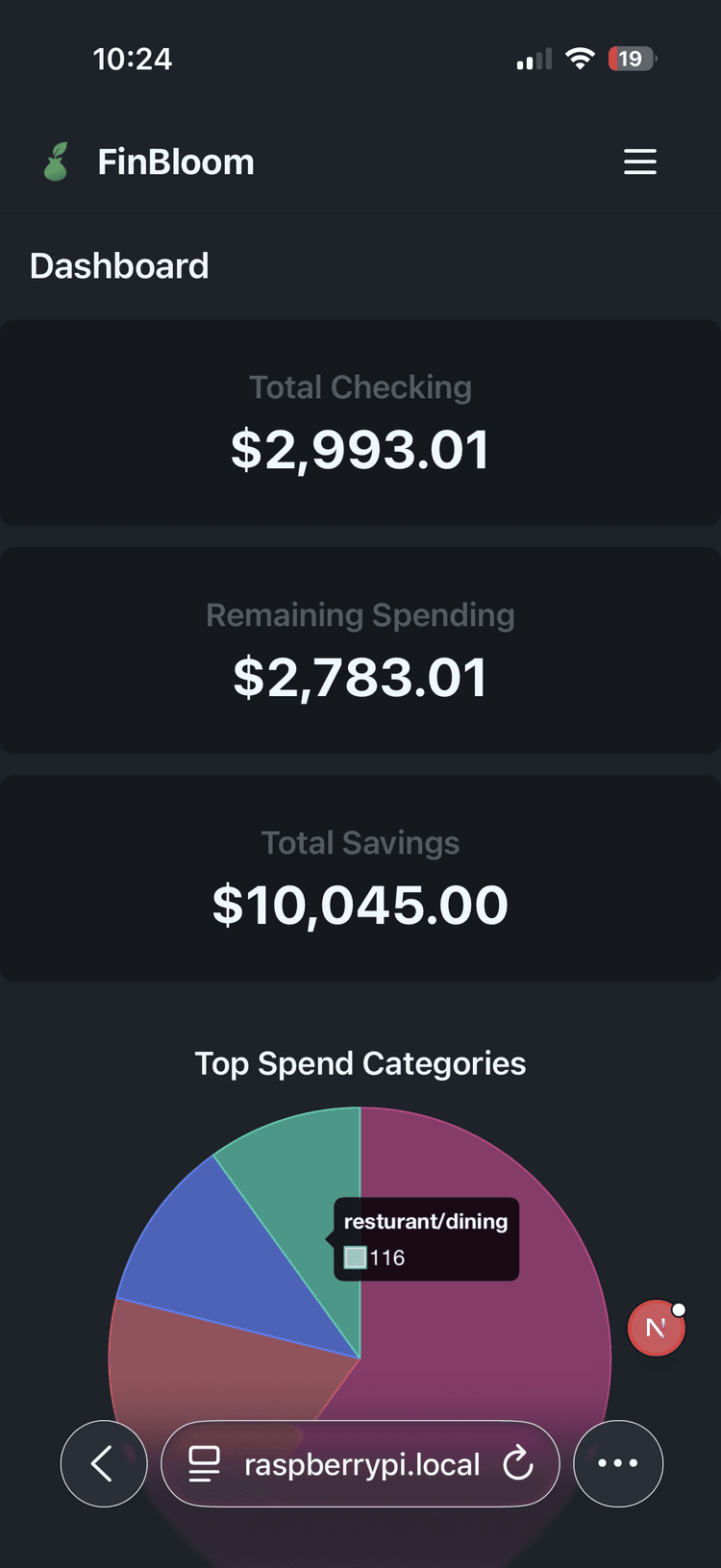721x1568 pixels.
Task: Tap the $10,045.00 savings amount
Action: pyautogui.click(x=360, y=904)
